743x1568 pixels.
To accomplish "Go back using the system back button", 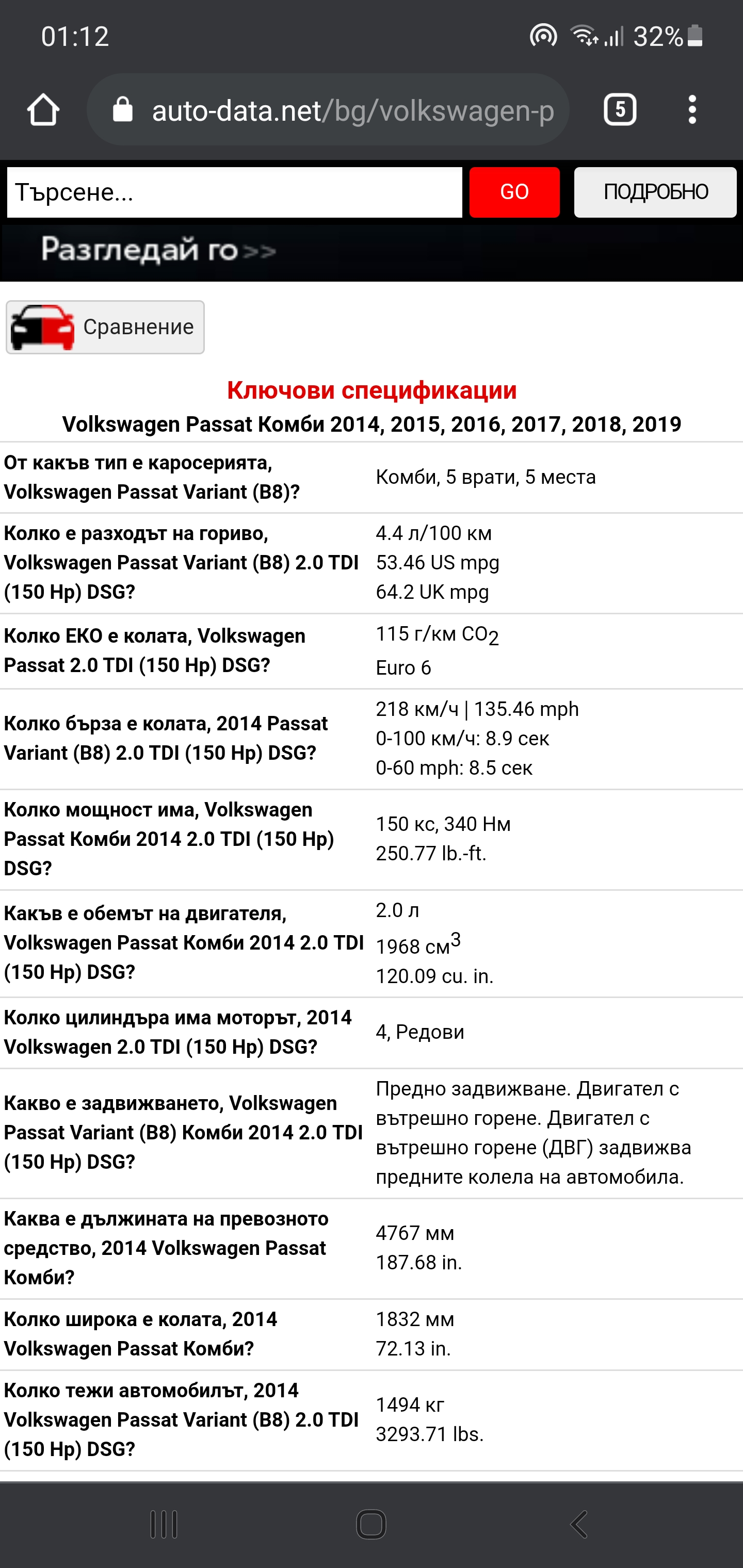I will pyautogui.click(x=578, y=1524).
